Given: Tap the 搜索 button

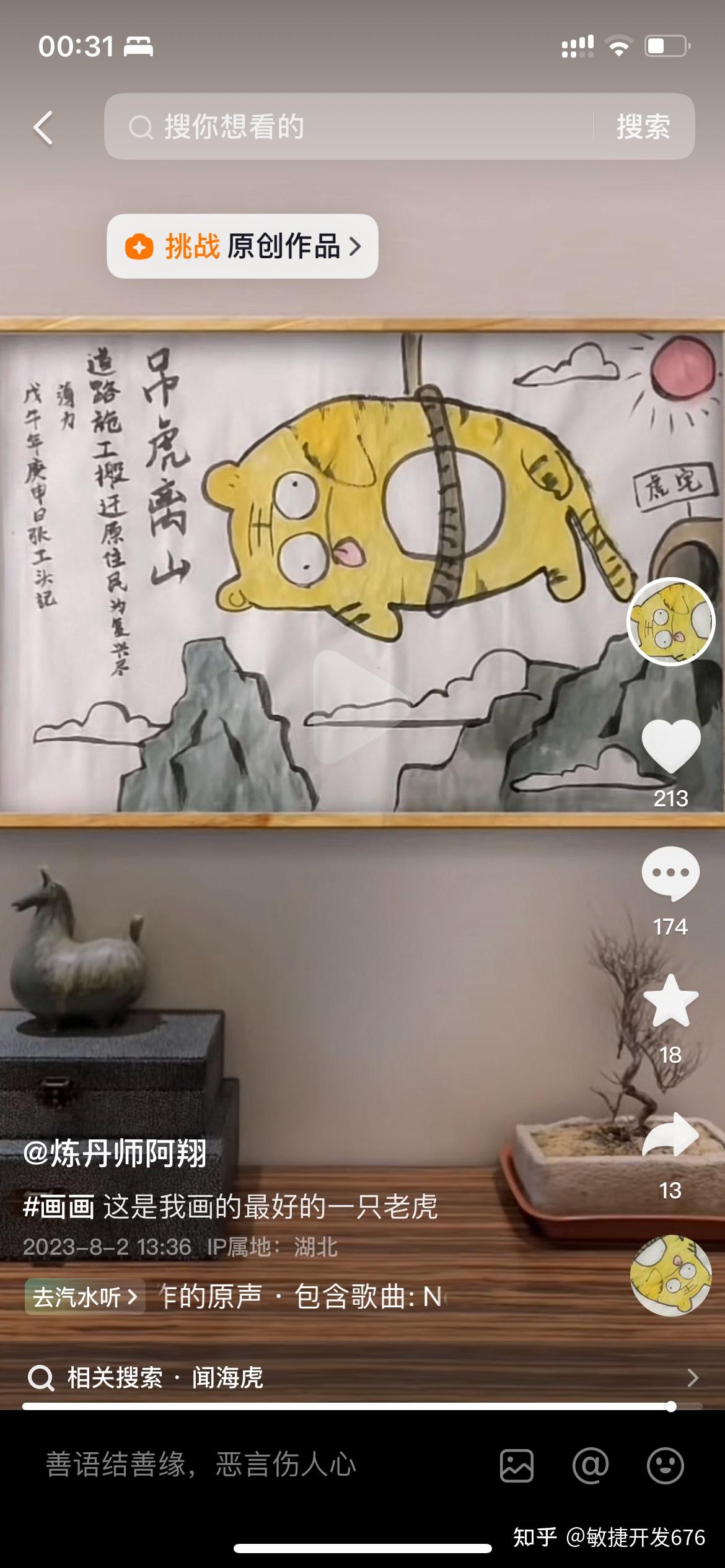Looking at the screenshot, I should pos(643,127).
